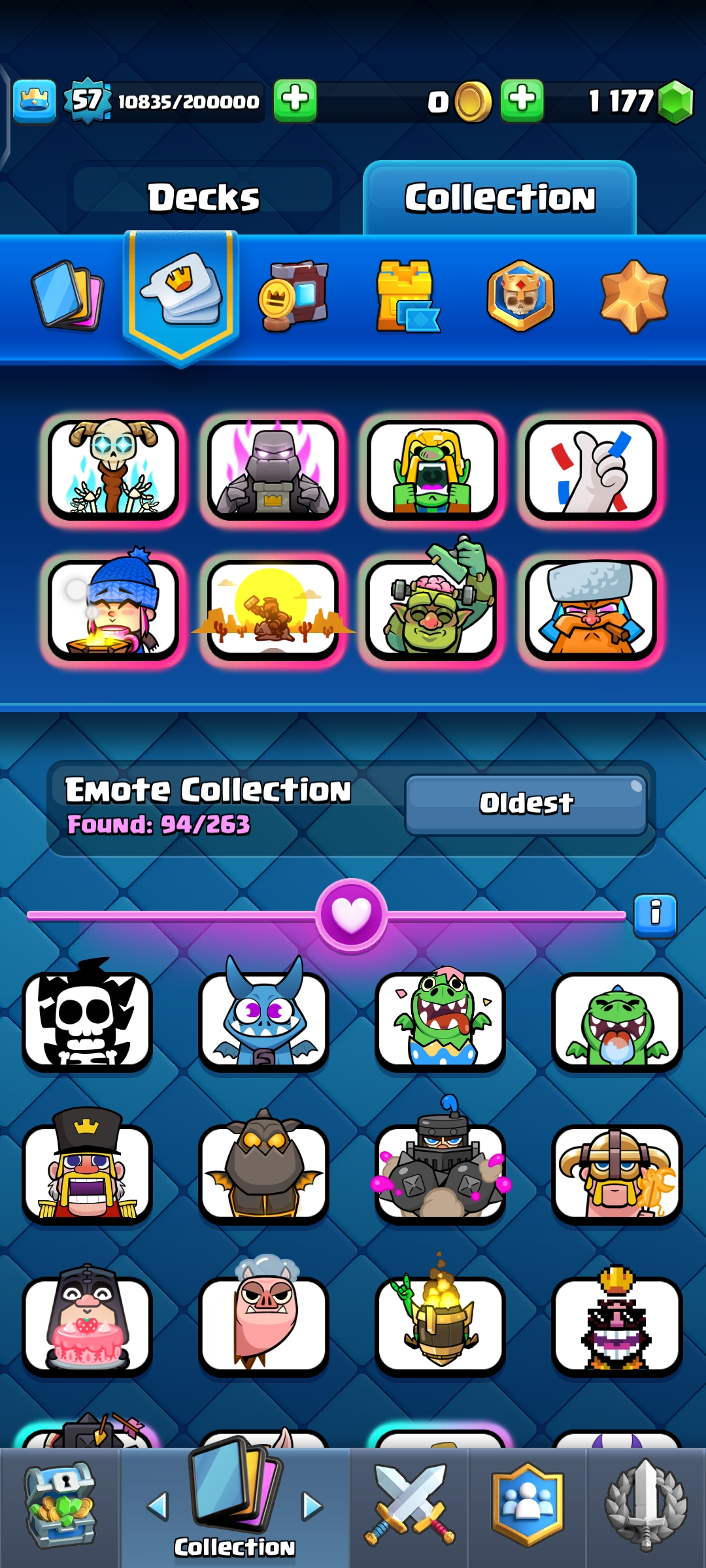Buy gold with the plus next to coins
Screen dimensions: 706x1568
click(x=522, y=101)
